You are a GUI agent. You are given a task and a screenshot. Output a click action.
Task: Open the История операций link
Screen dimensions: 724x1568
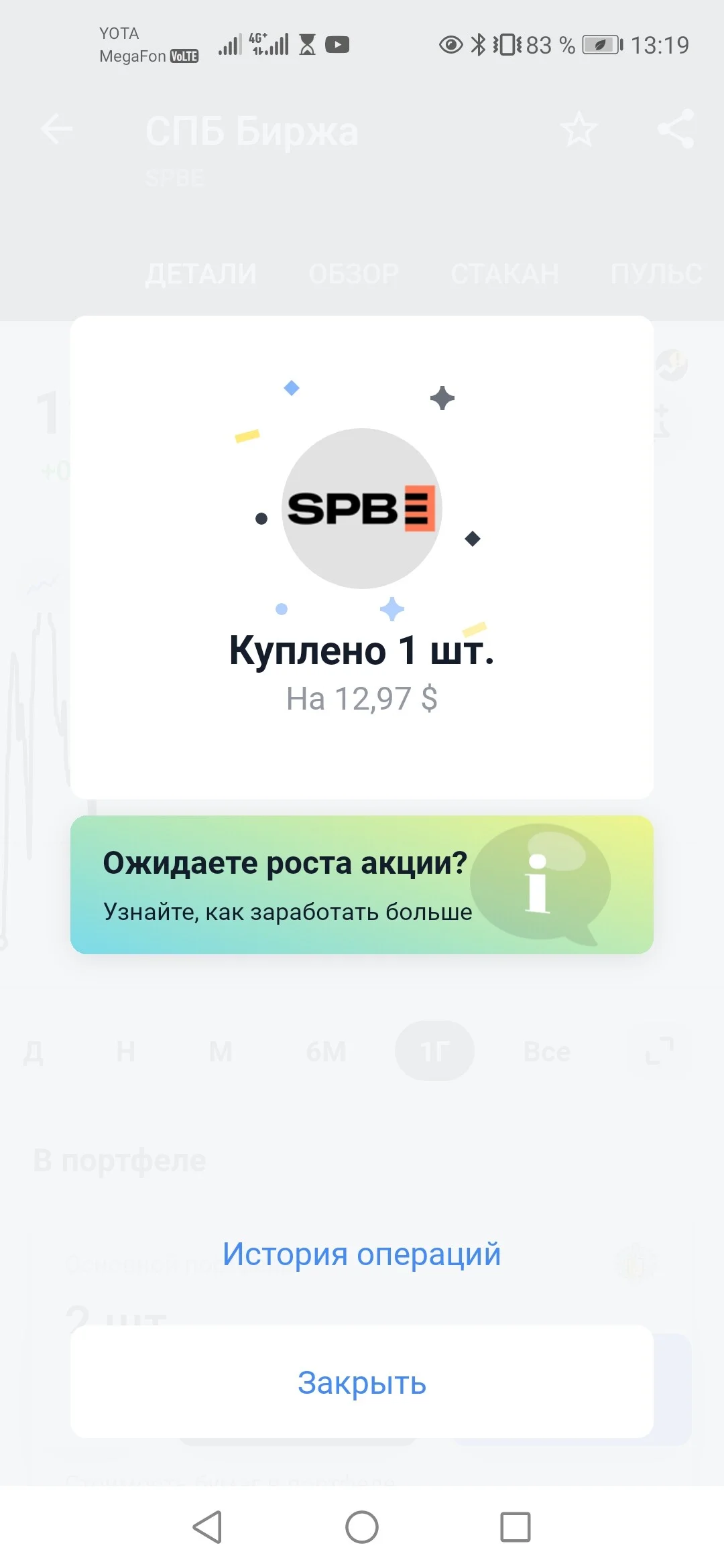tap(362, 1254)
